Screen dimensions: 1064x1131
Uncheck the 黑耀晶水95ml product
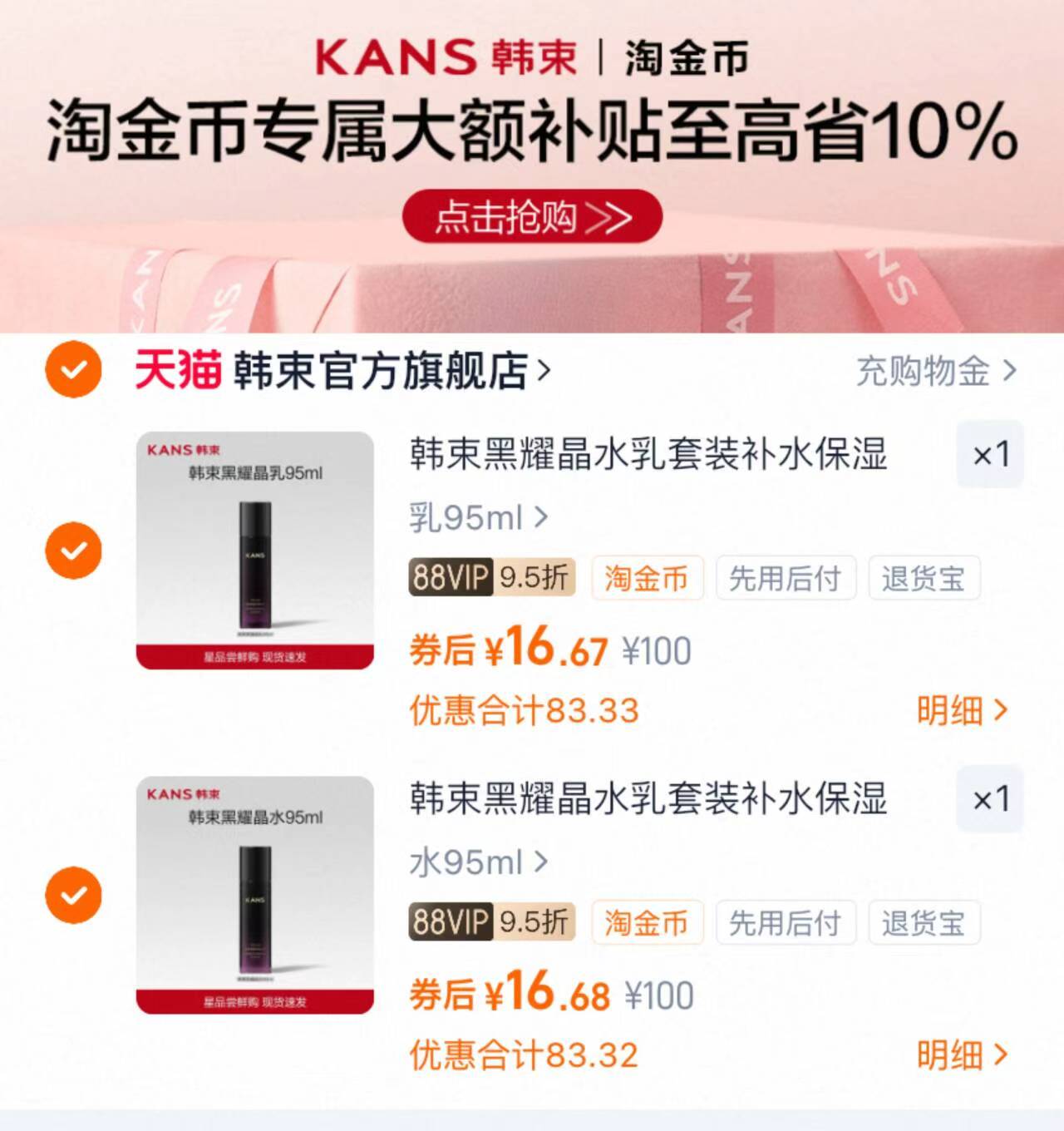point(73,894)
